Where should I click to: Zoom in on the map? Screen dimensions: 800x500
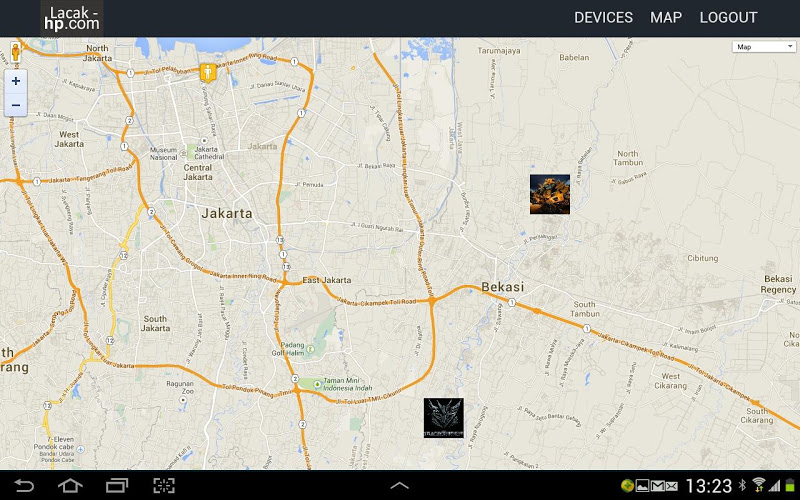tap(16, 81)
